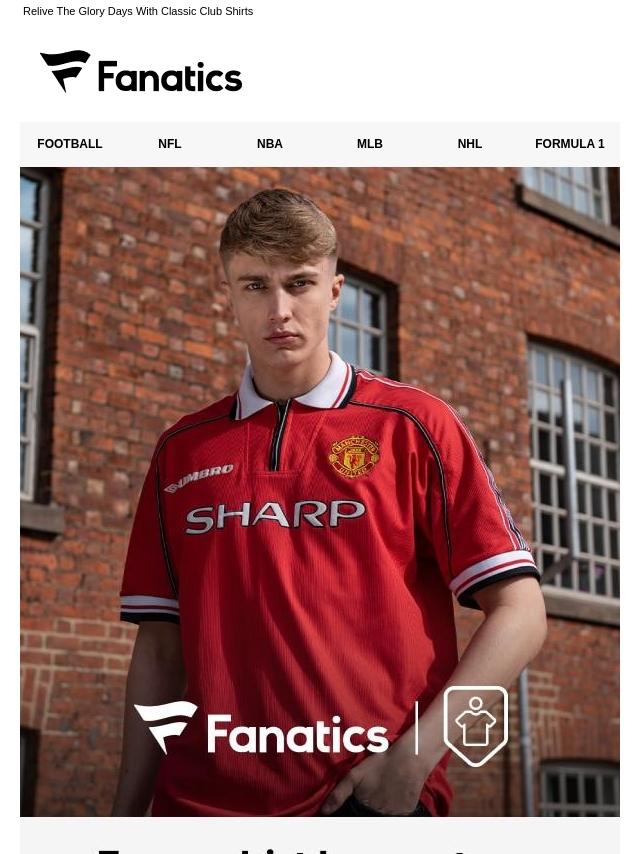Open the Manchester United shirt banner
The height and width of the screenshot is (854, 640).
pyautogui.click(x=320, y=491)
